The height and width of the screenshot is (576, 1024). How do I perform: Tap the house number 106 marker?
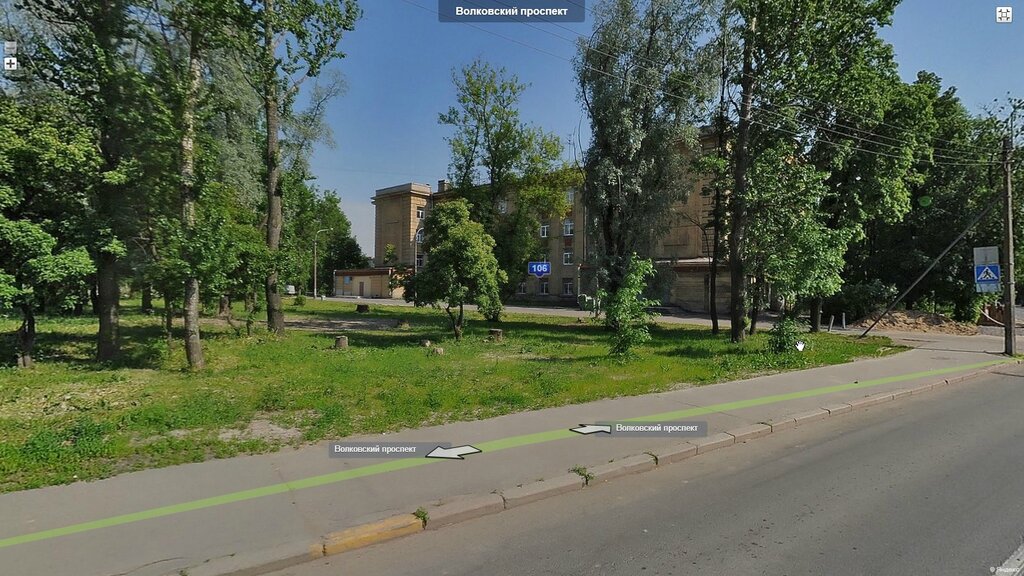pos(539,268)
